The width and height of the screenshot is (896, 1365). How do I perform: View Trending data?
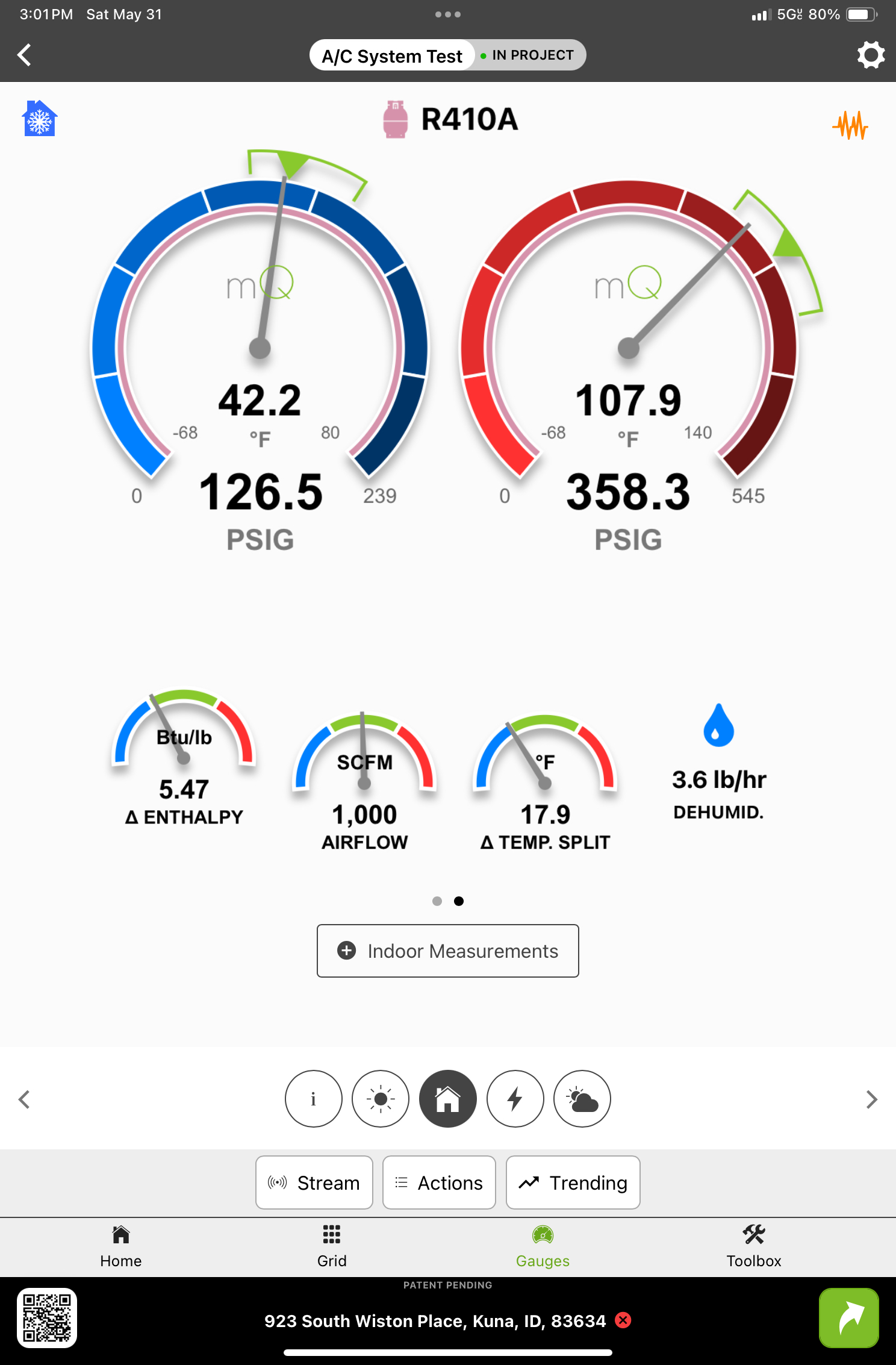pyautogui.click(x=573, y=1182)
